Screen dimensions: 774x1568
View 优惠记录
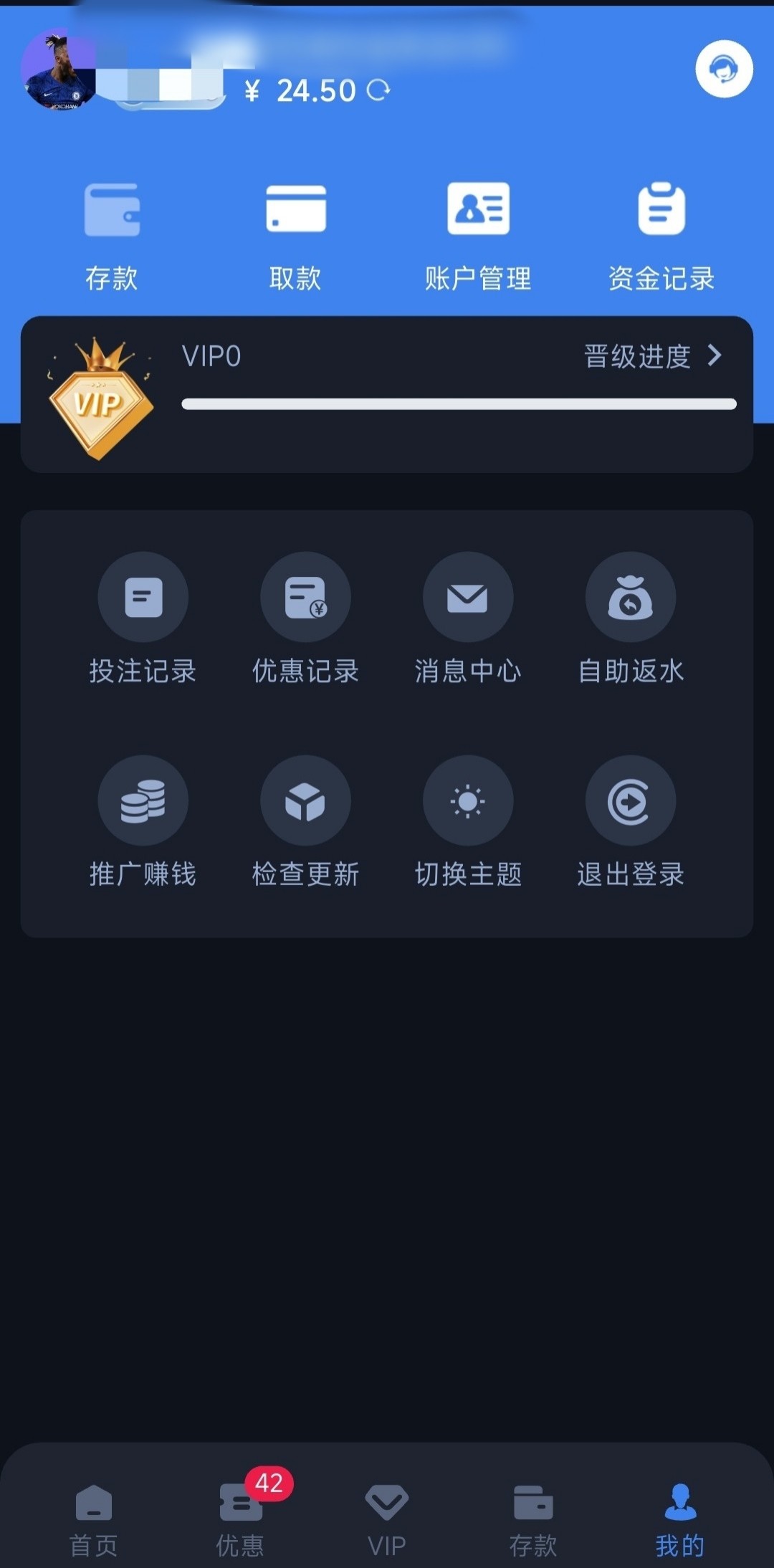point(305,618)
